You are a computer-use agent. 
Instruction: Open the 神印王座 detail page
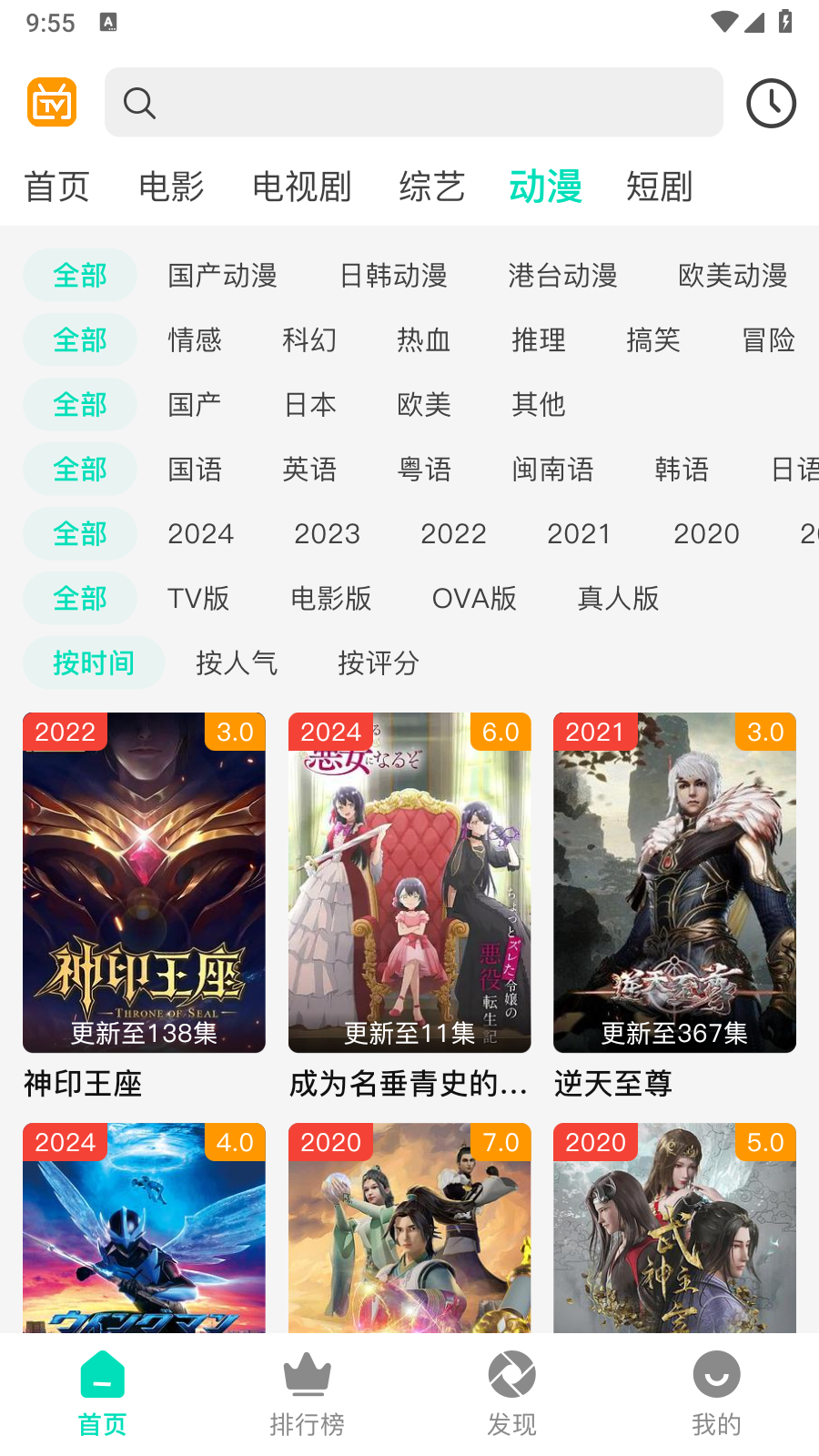coord(81,1084)
